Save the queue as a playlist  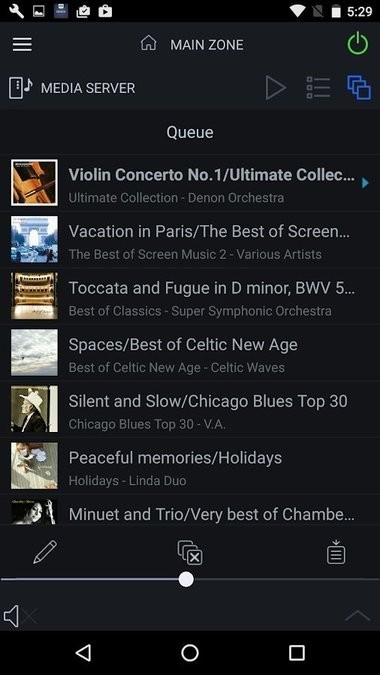336,552
